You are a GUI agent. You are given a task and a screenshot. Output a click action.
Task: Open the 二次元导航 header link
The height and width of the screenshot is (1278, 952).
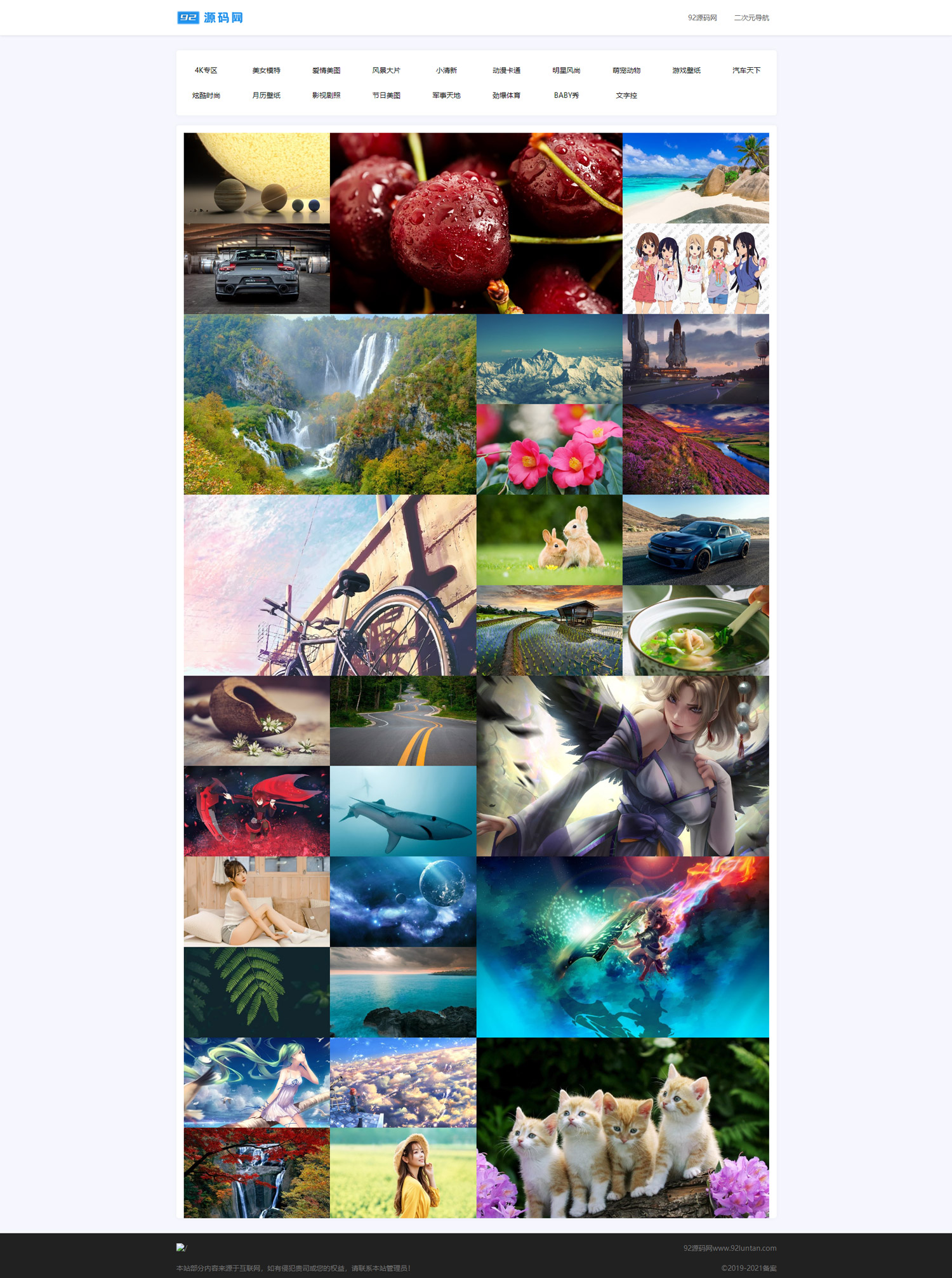(751, 18)
